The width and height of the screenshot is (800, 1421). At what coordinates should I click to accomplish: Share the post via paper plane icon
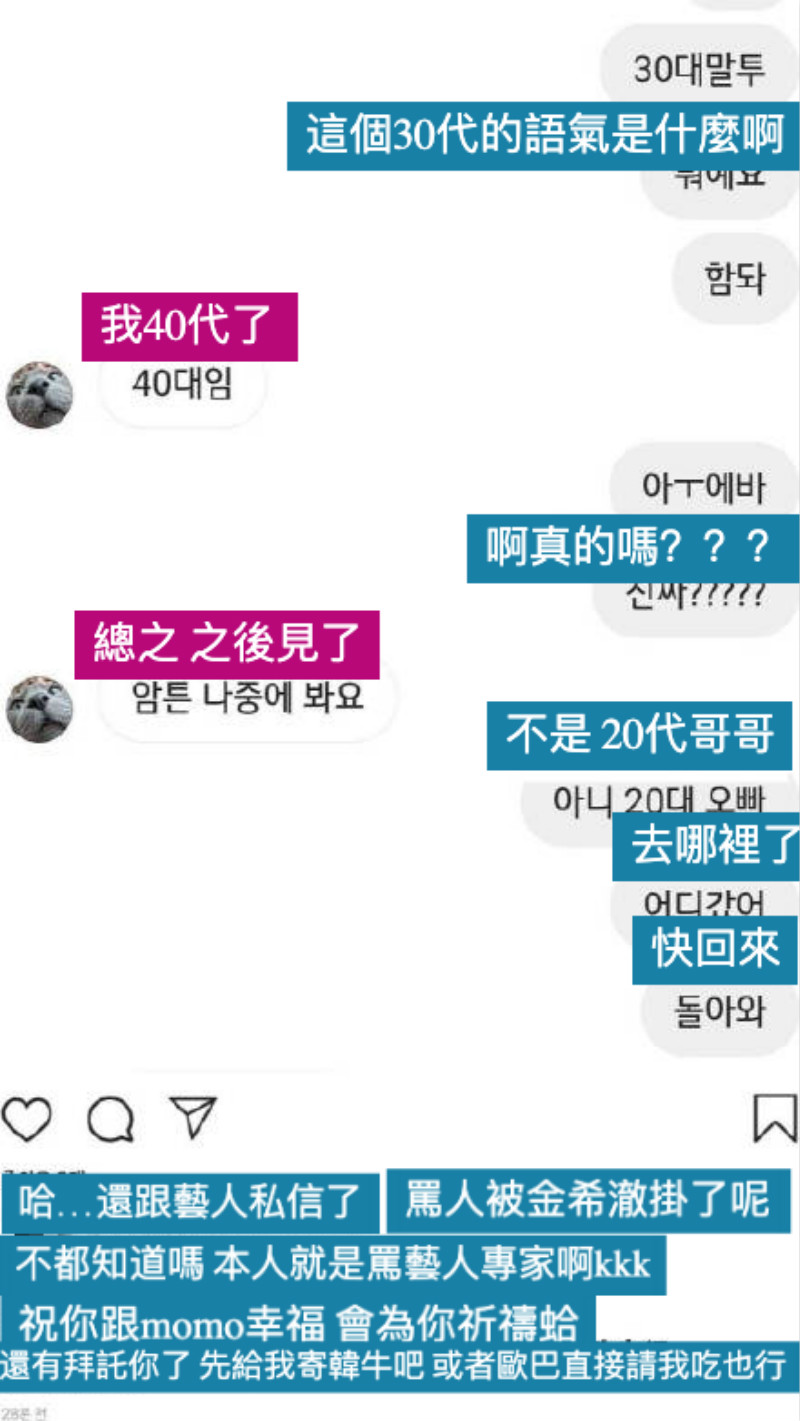(x=192, y=1118)
